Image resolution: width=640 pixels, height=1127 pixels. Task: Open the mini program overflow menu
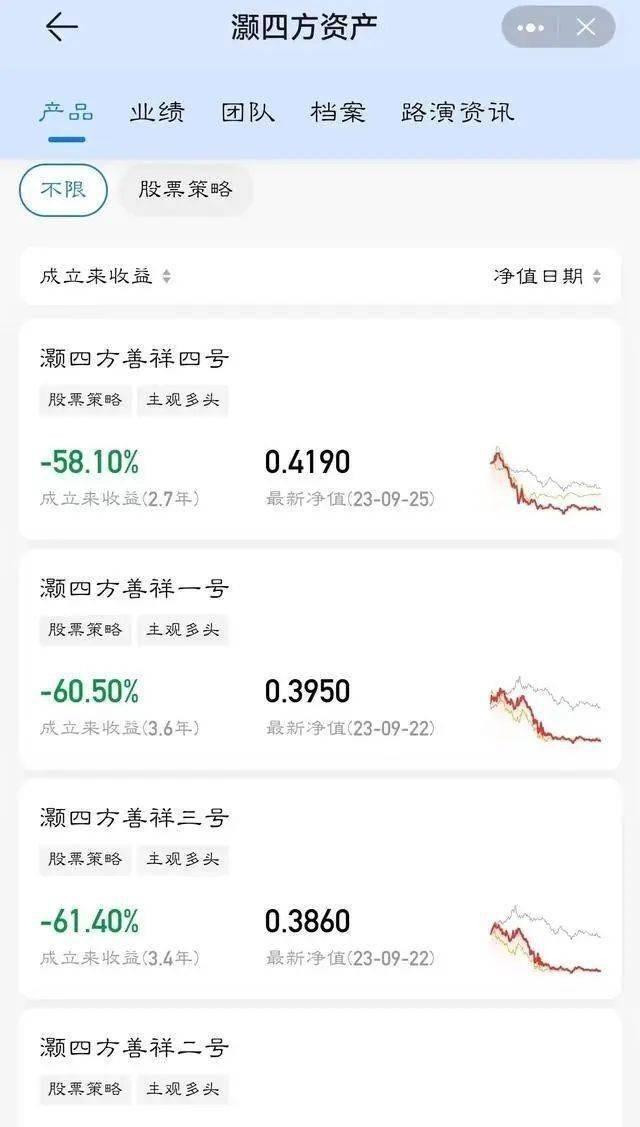tap(531, 28)
